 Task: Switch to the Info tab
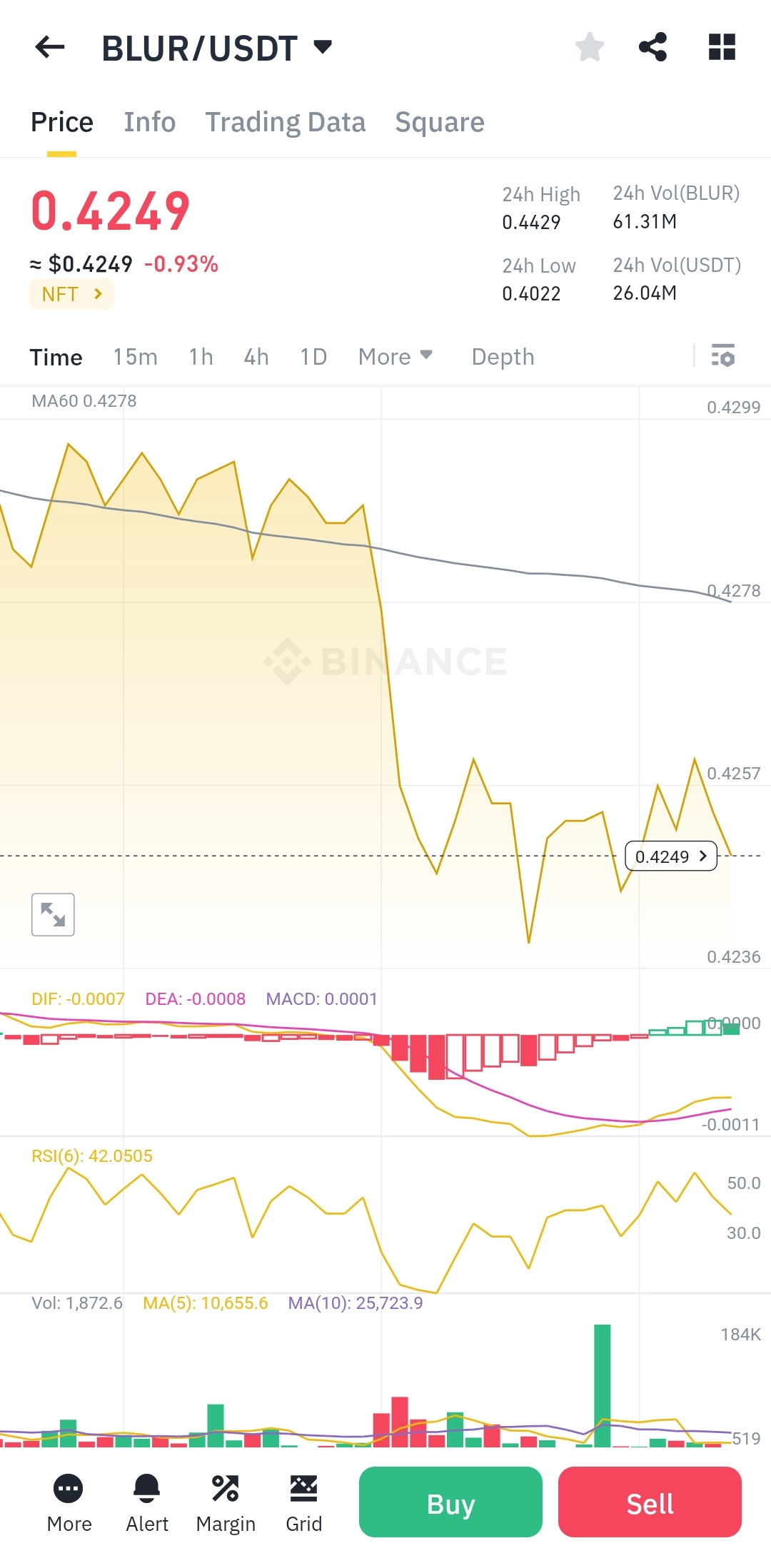(149, 123)
